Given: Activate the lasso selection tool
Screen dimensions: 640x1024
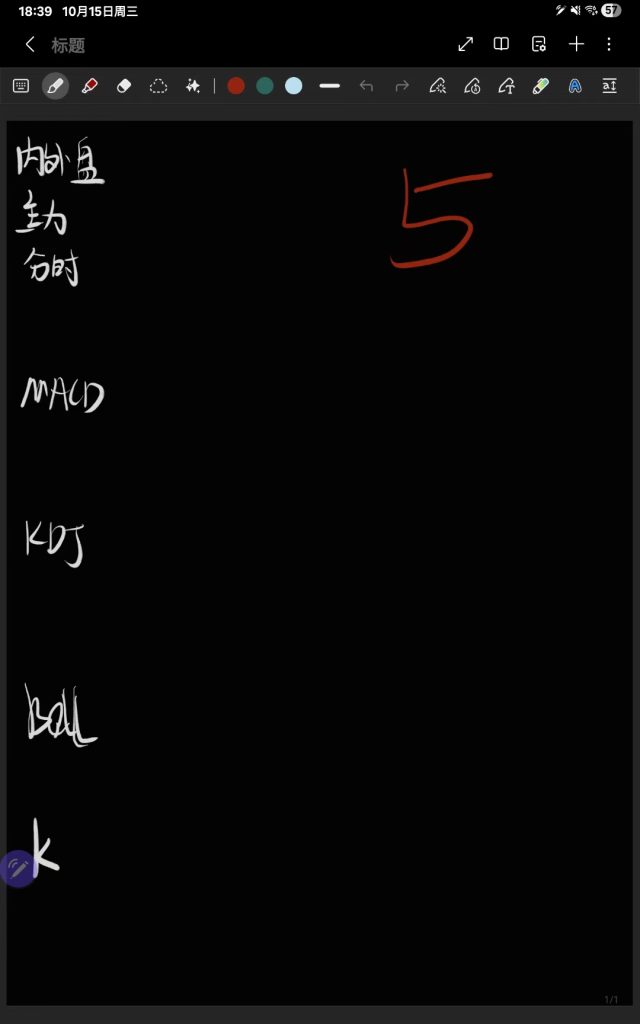Looking at the screenshot, I should click(158, 86).
